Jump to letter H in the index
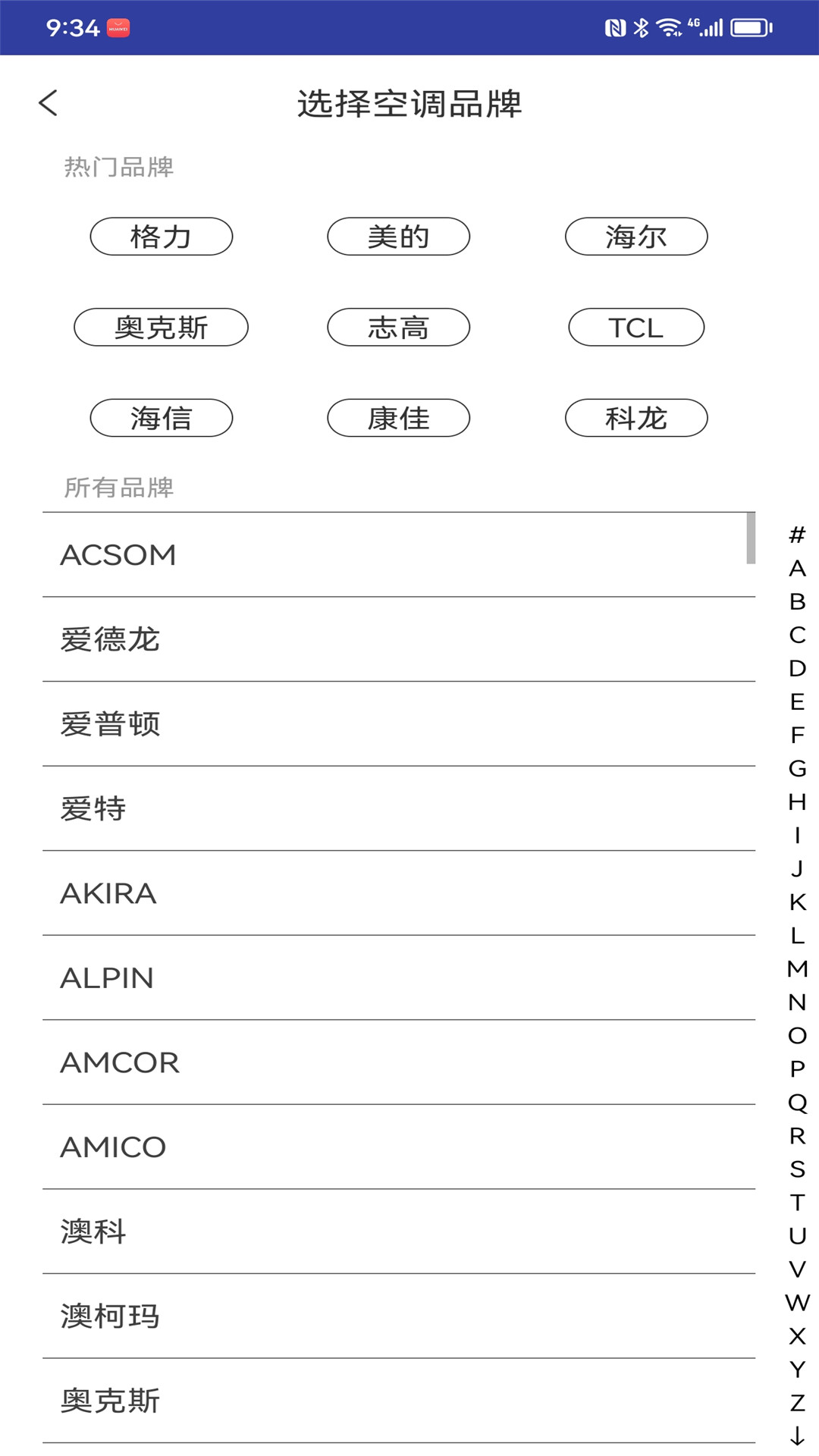The image size is (819, 1456). tap(797, 802)
